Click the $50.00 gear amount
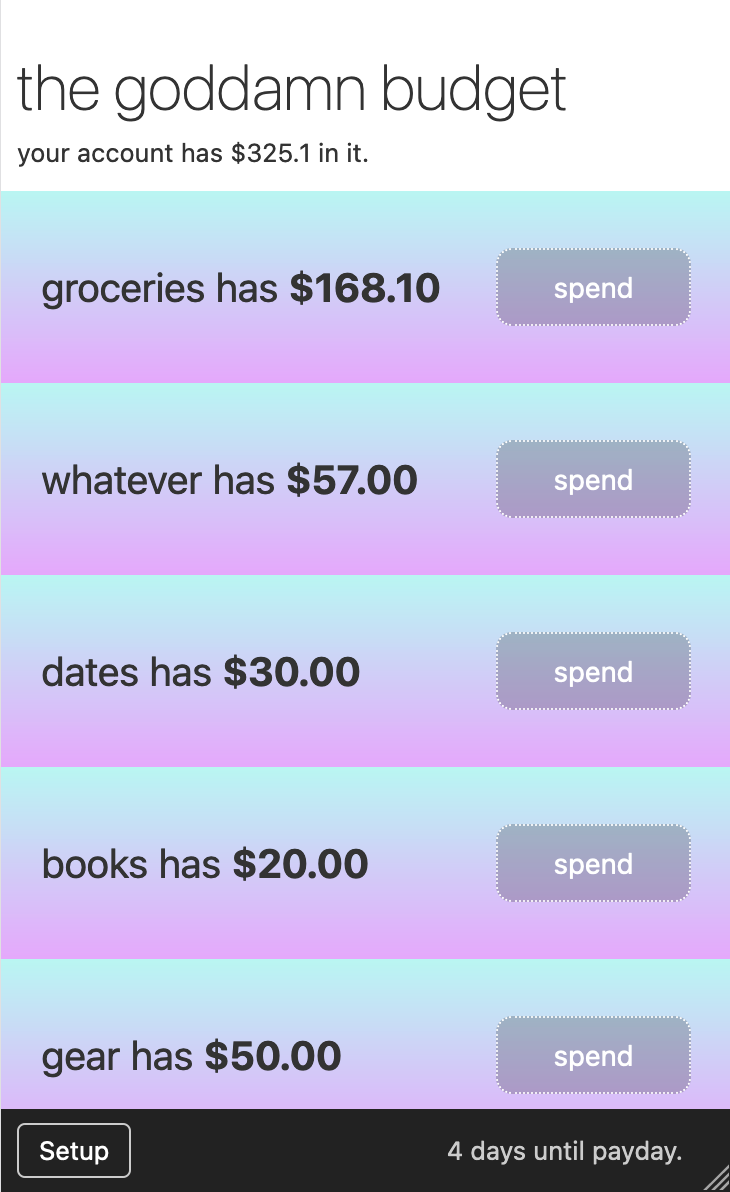Screen dimensions: 730x1192 click(272, 1055)
